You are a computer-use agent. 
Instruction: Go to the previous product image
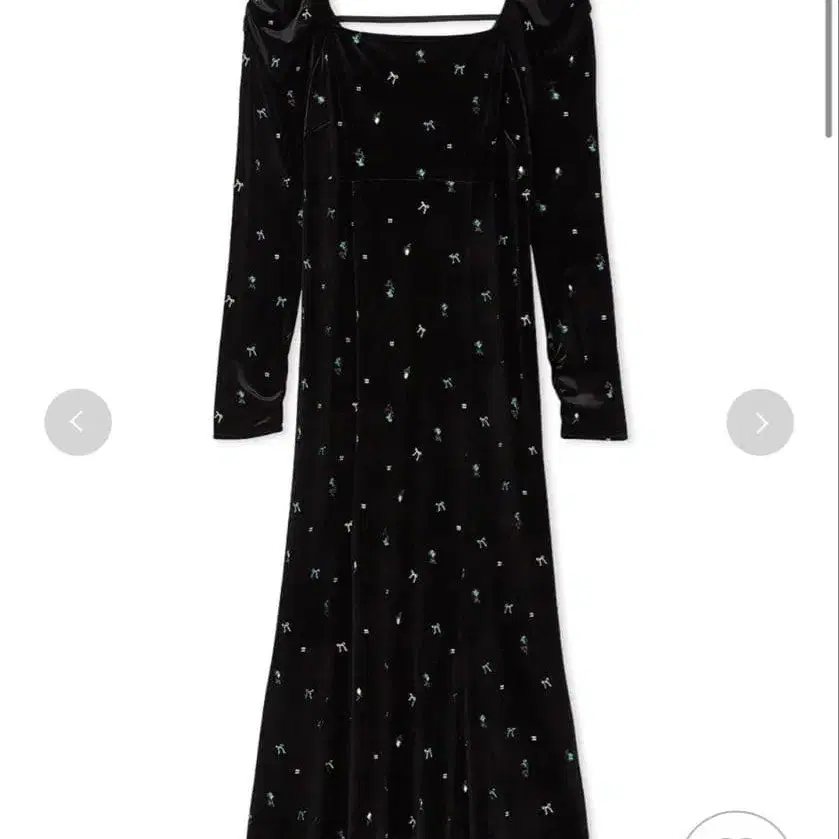(x=78, y=422)
